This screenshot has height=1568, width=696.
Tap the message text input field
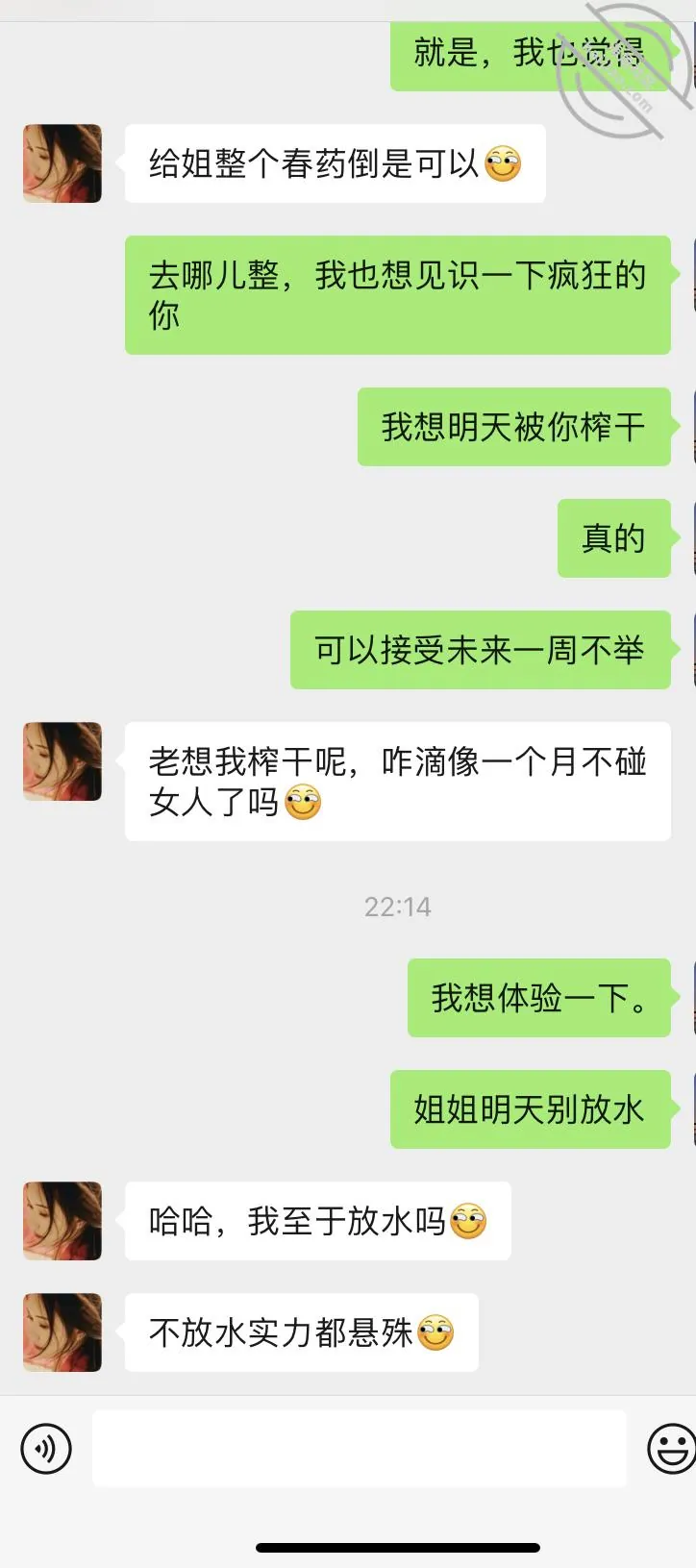pyautogui.click(x=359, y=1448)
